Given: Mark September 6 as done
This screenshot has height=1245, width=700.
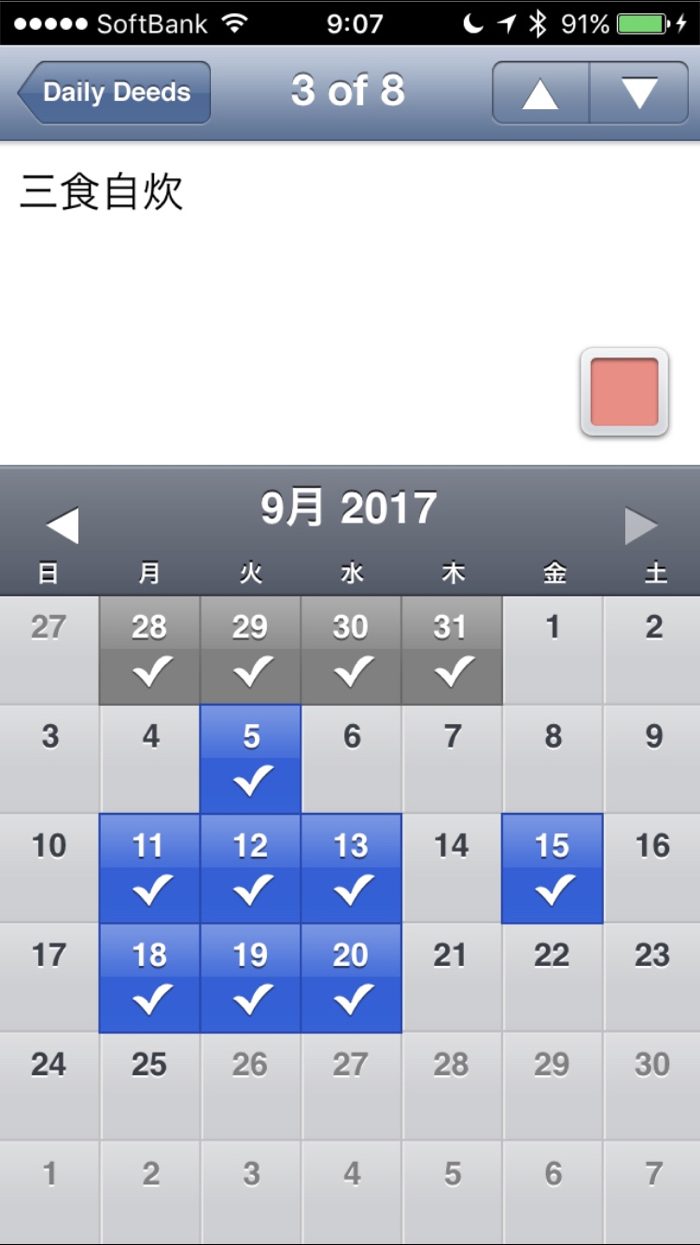Looking at the screenshot, I should pyautogui.click(x=352, y=759).
